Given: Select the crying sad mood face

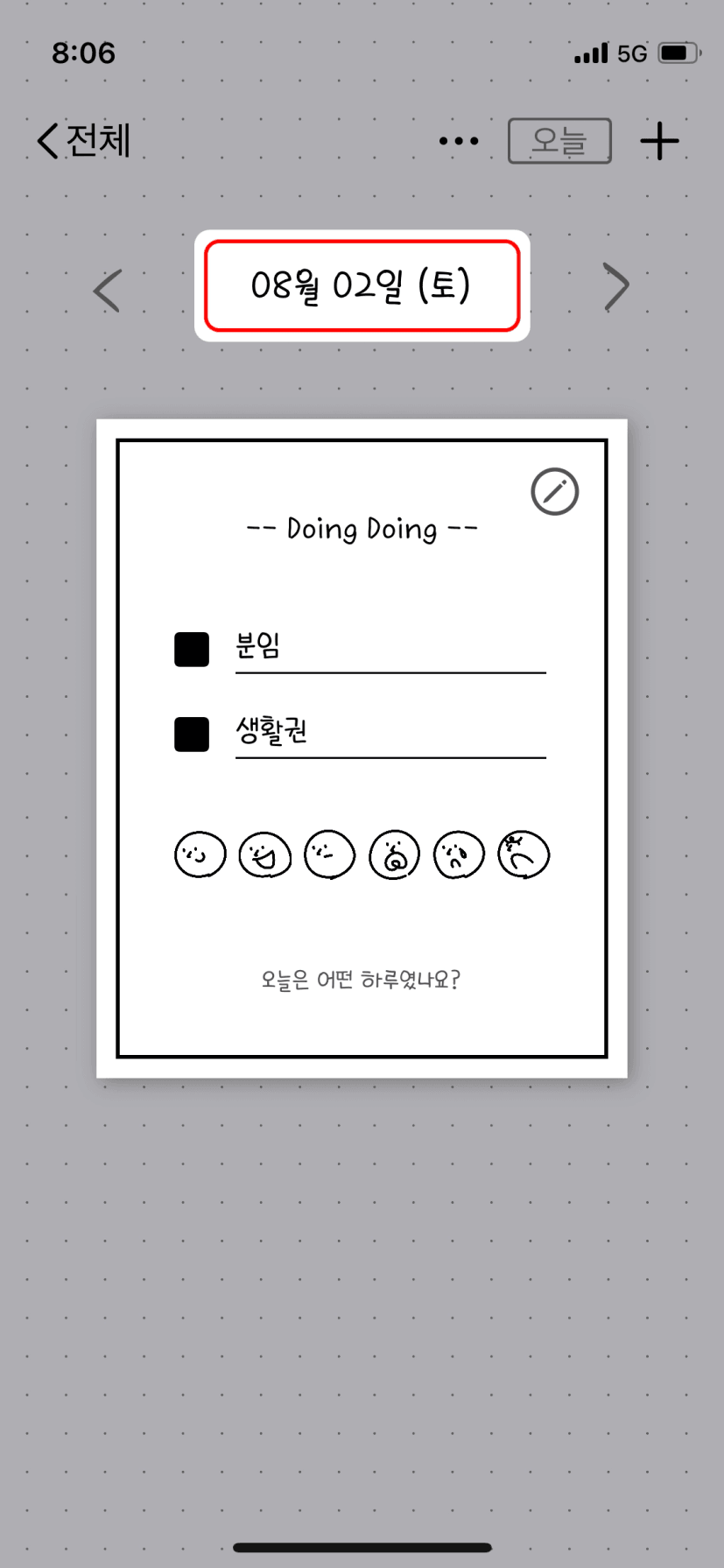Looking at the screenshot, I should (x=460, y=854).
